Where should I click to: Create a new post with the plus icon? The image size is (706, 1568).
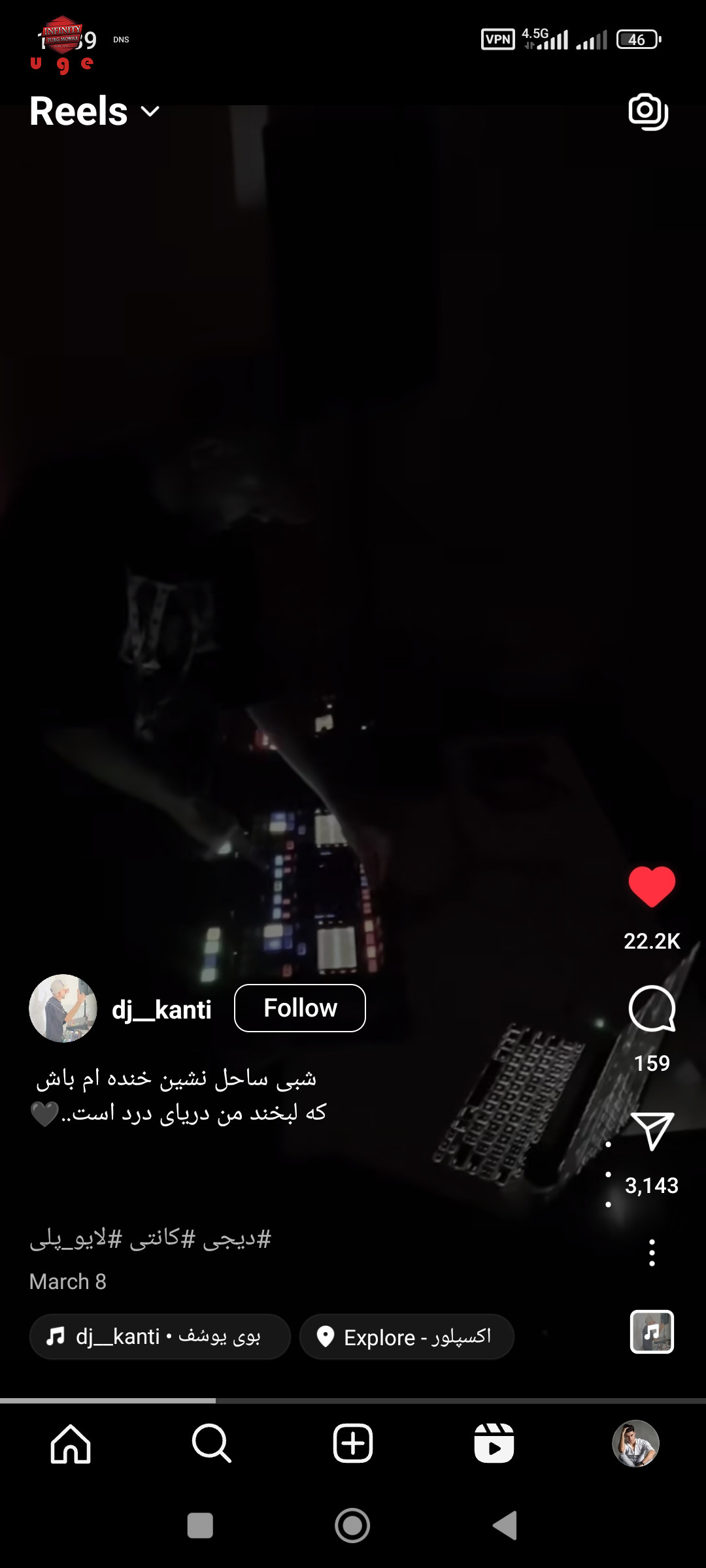pyautogui.click(x=353, y=1444)
